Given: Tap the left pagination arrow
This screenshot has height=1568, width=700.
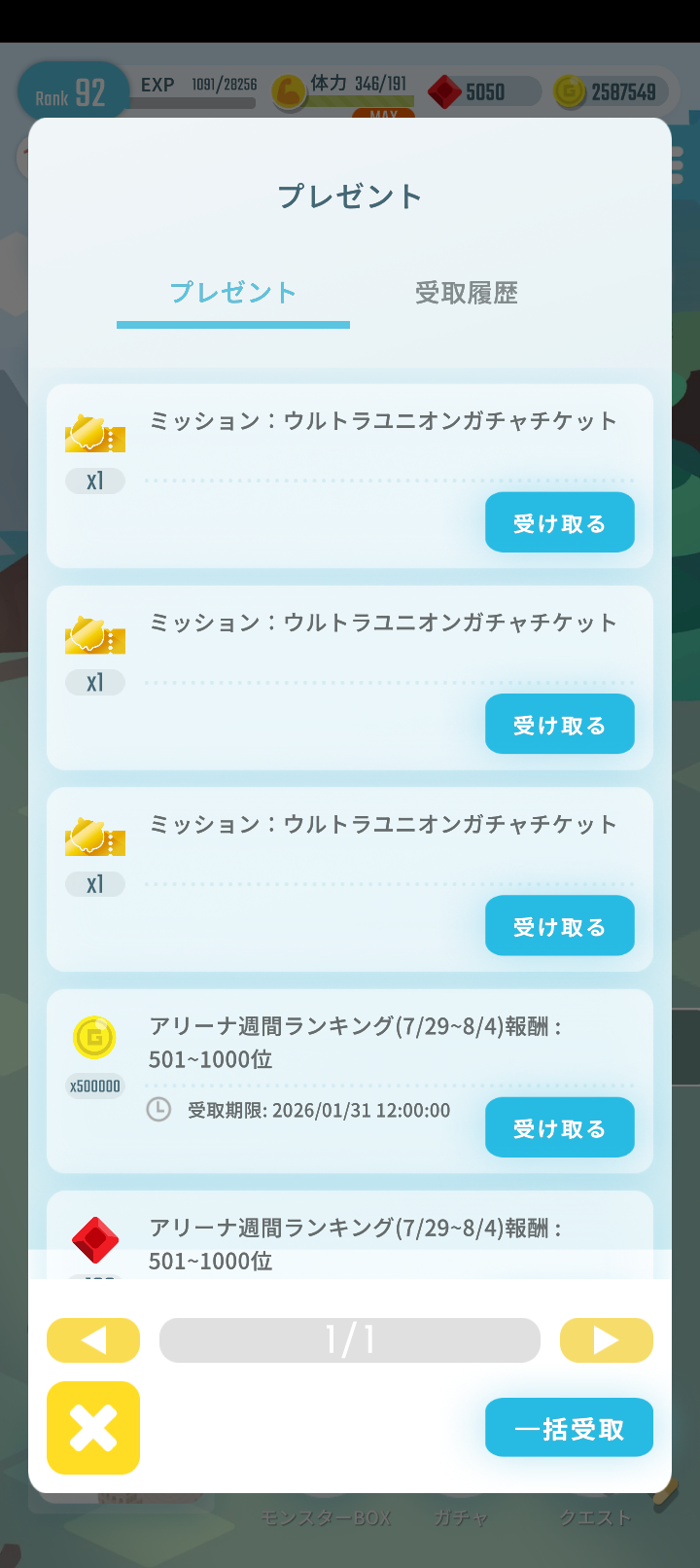Looking at the screenshot, I should [x=93, y=1339].
